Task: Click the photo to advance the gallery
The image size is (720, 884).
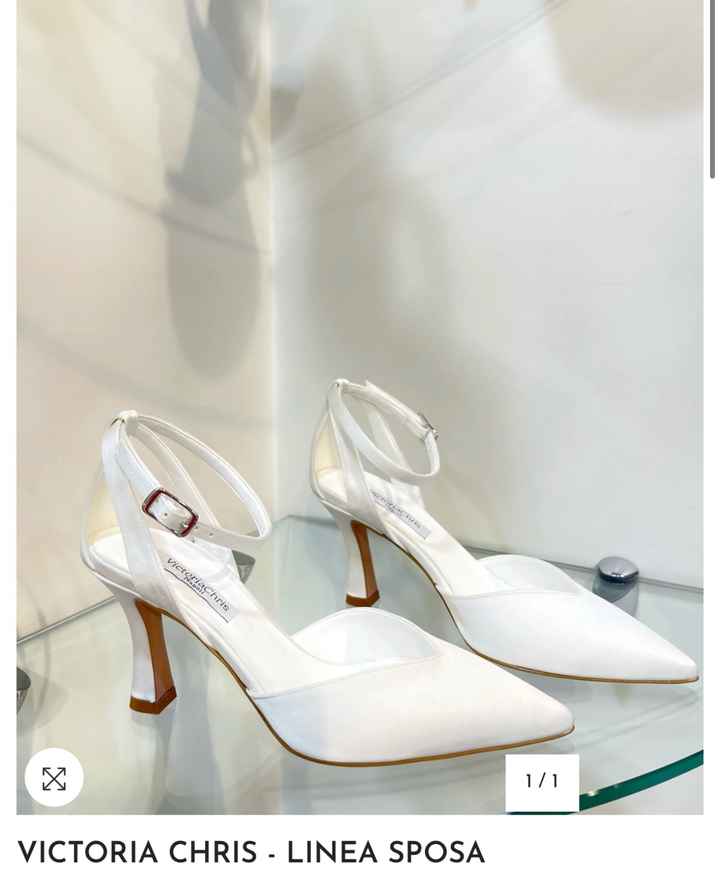Action: point(360,400)
